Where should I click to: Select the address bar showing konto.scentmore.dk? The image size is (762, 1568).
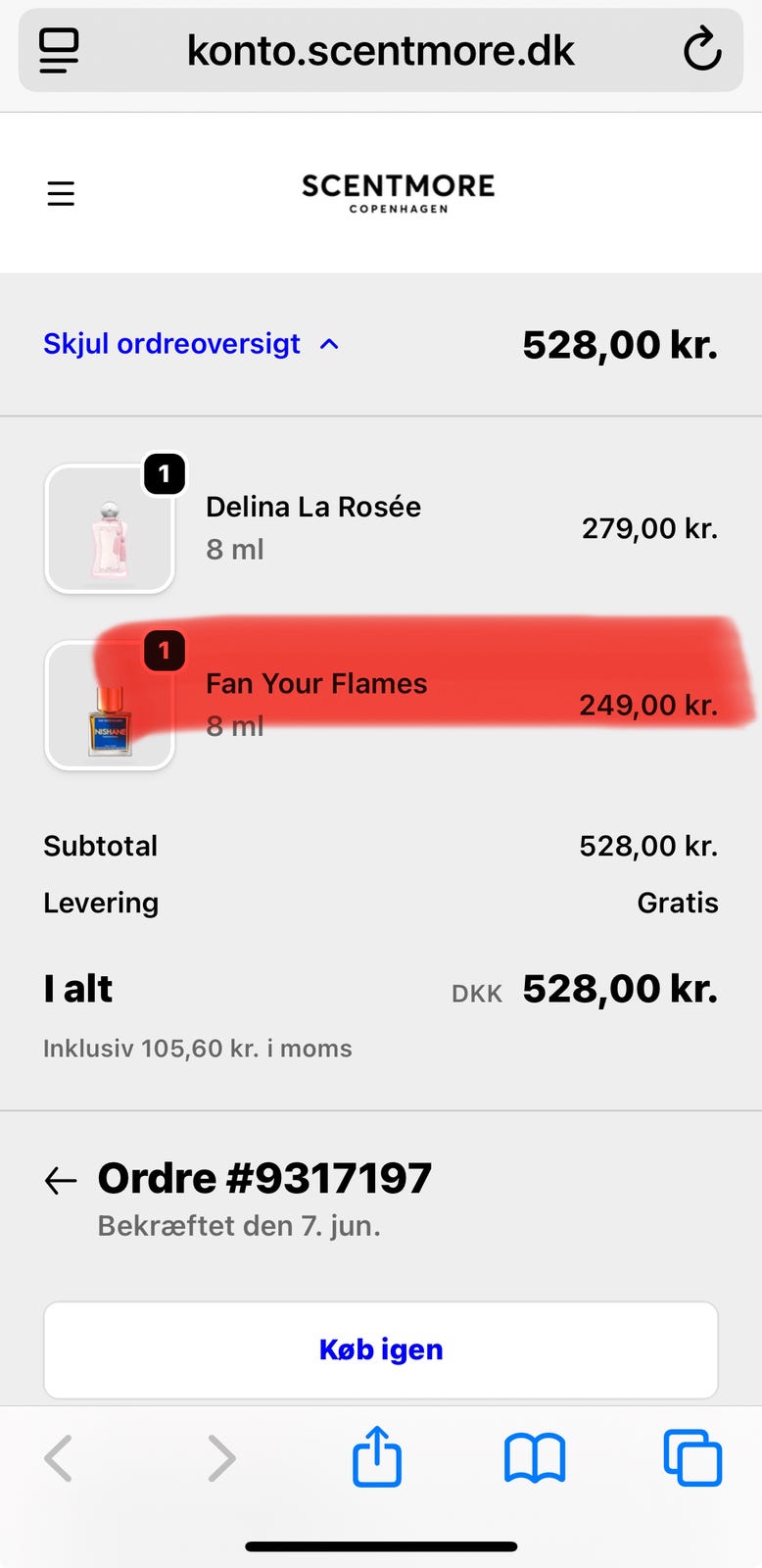pos(381,50)
